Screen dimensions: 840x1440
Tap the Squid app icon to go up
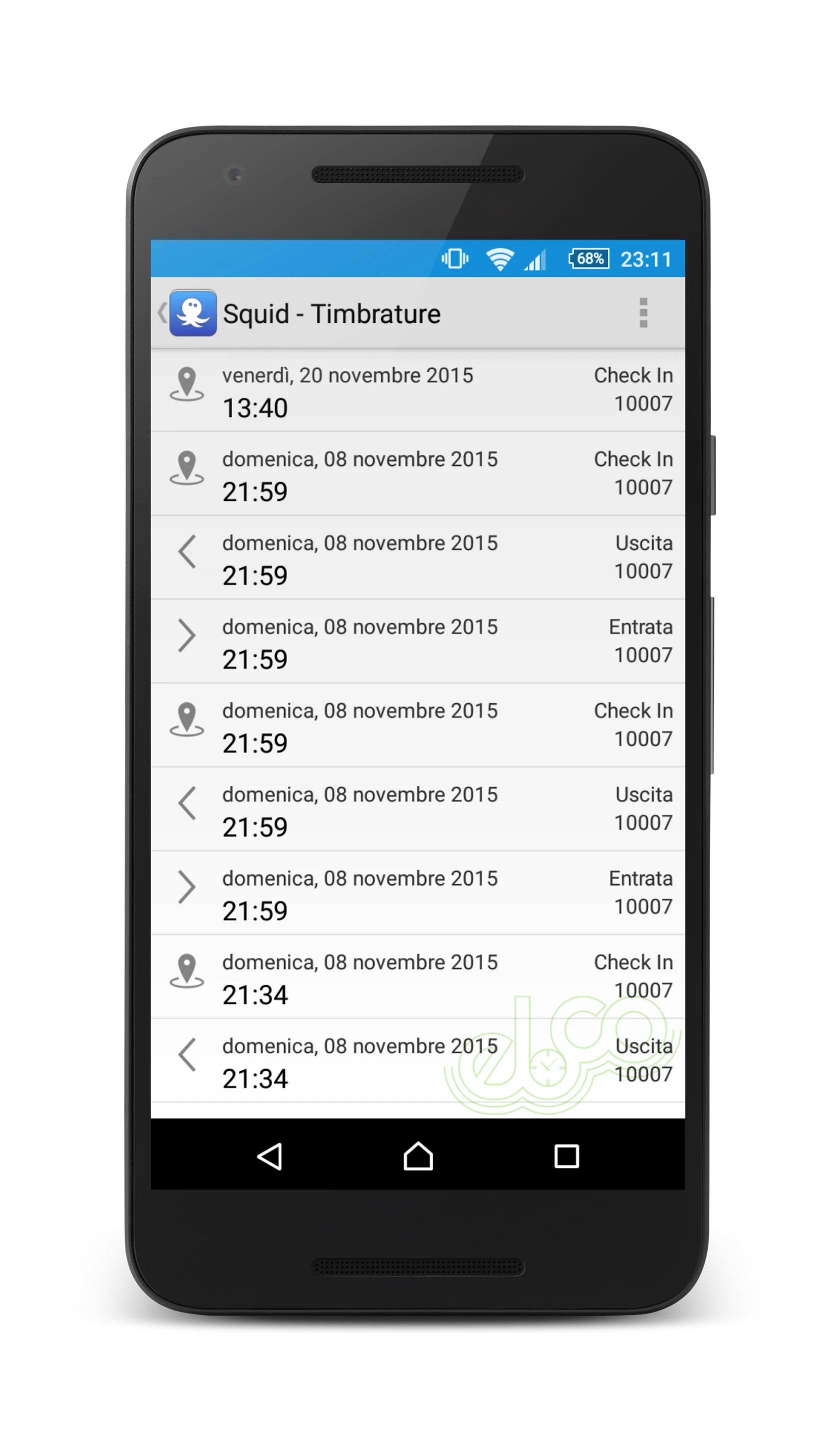pyautogui.click(x=192, y=313)
